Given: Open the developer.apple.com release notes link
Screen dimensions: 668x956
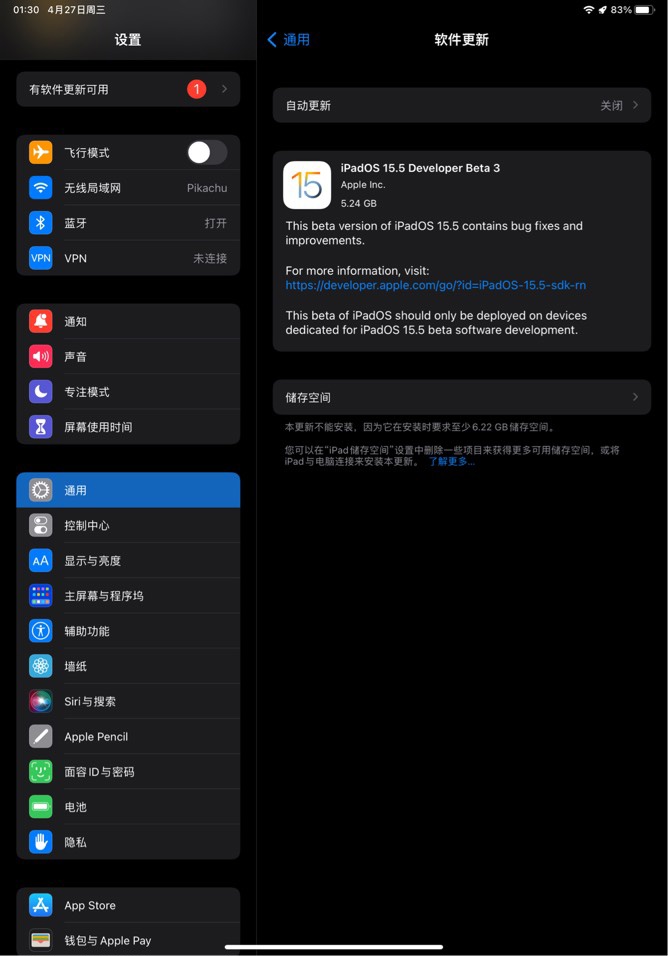Looking at the screenshot, I should [x=435, y=285].
